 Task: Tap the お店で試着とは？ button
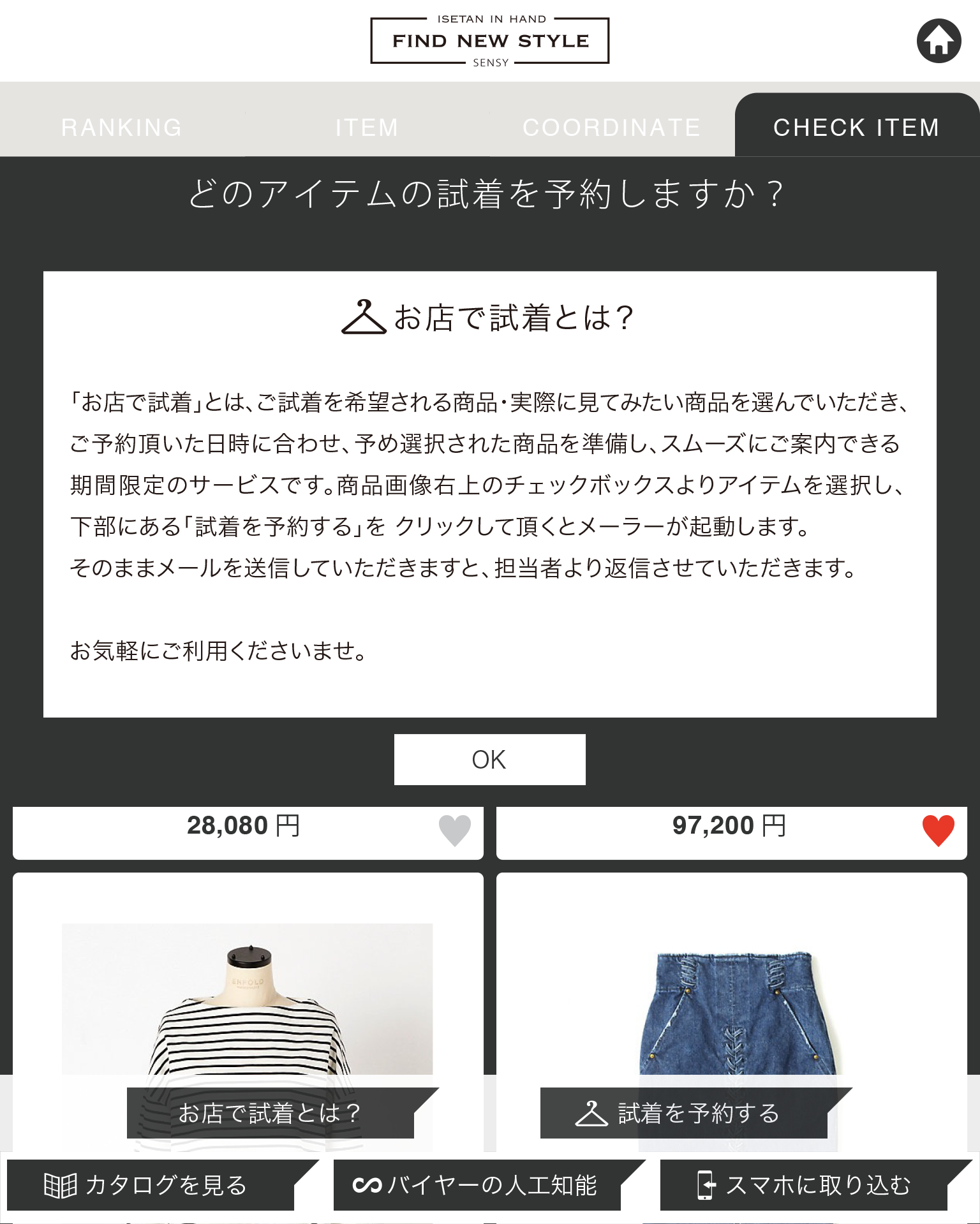pyautogui.click(x=271, y=1113)
